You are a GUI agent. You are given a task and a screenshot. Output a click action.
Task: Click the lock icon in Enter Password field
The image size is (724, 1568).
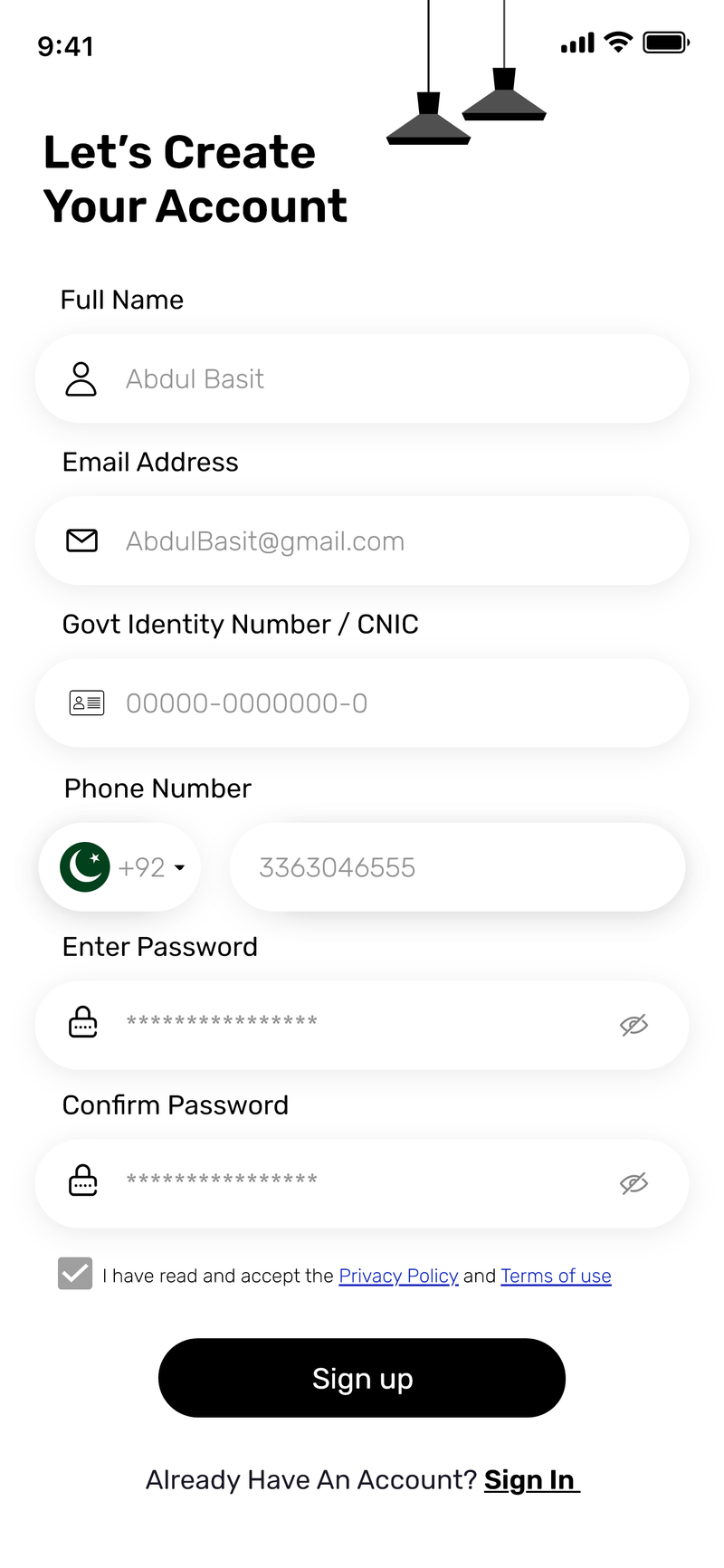point(82,1023)
